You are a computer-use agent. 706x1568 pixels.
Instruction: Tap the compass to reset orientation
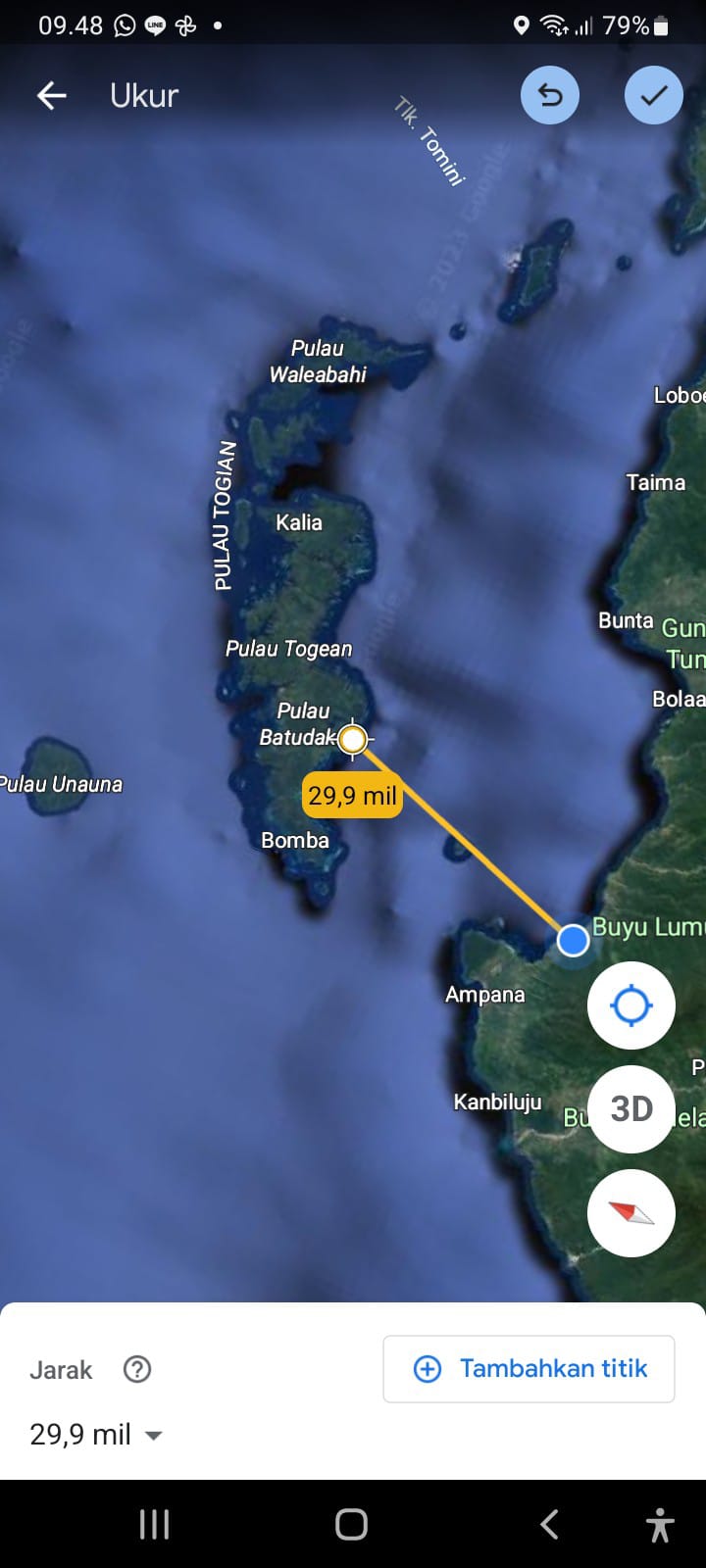(631, 1213)
